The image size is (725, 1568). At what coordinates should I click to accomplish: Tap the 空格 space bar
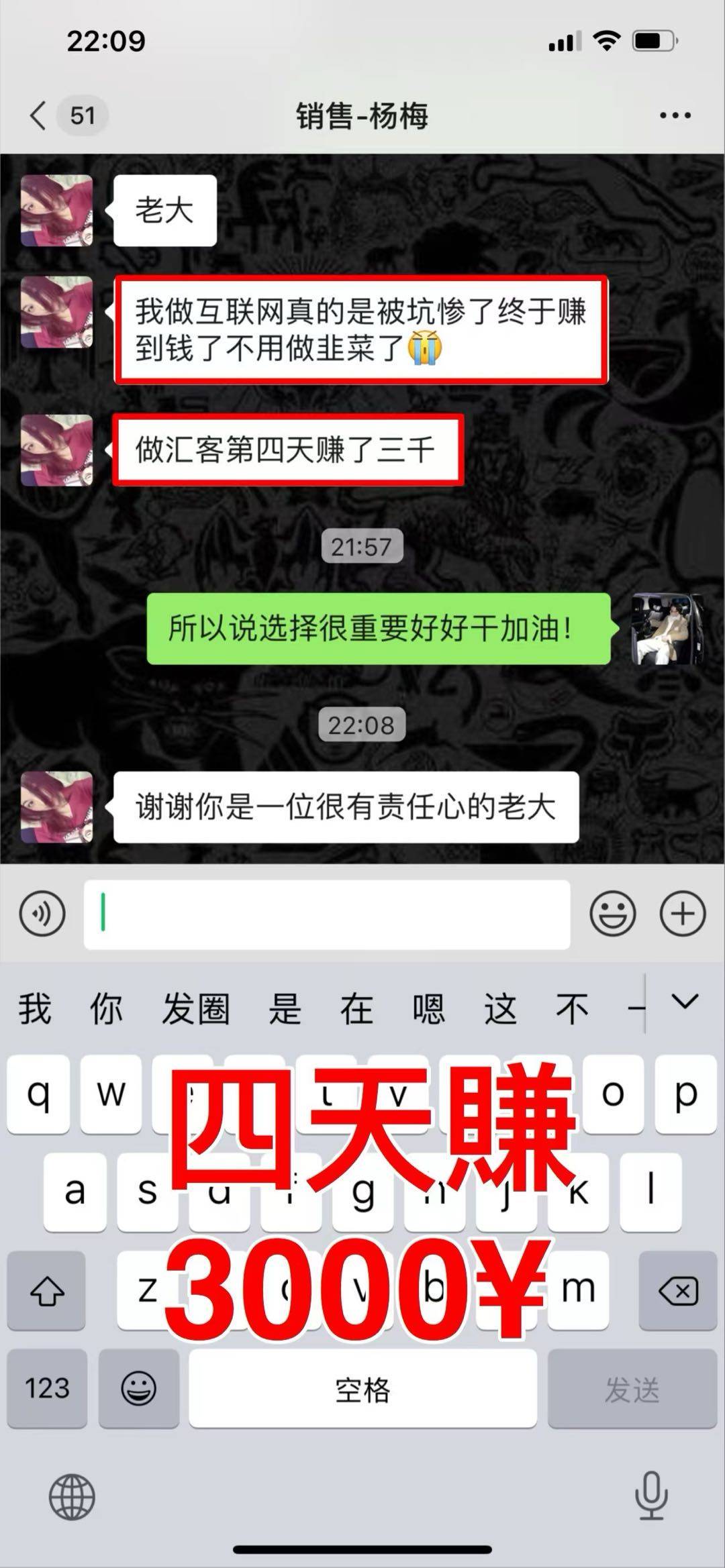tap(362, 1388)
